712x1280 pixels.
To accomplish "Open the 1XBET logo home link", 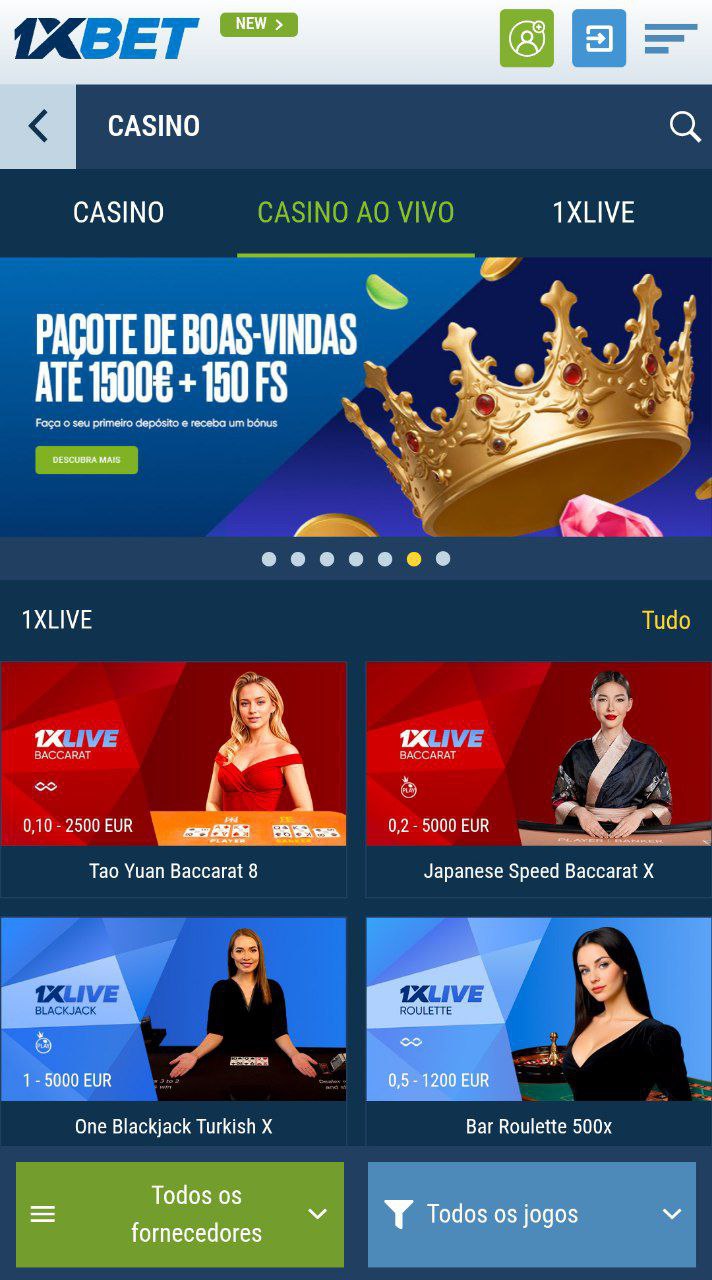I will (106, 39).
